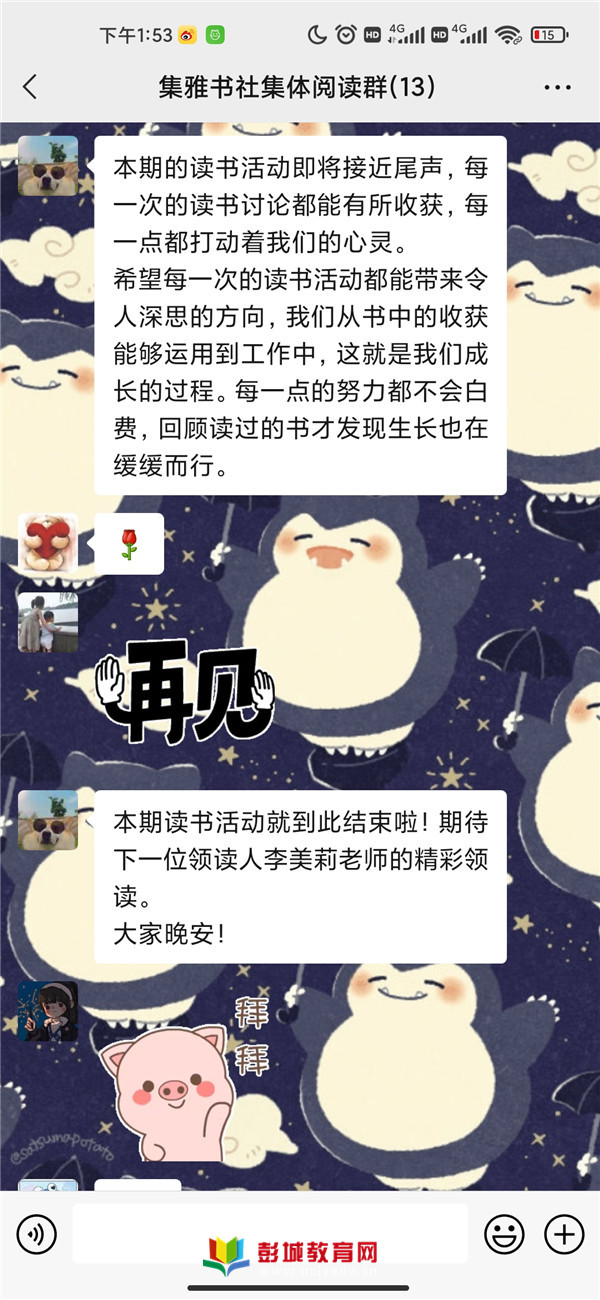Open the plus attachments menu
The width and height of the screenshot is (600, 1300).
[565, 1234]
